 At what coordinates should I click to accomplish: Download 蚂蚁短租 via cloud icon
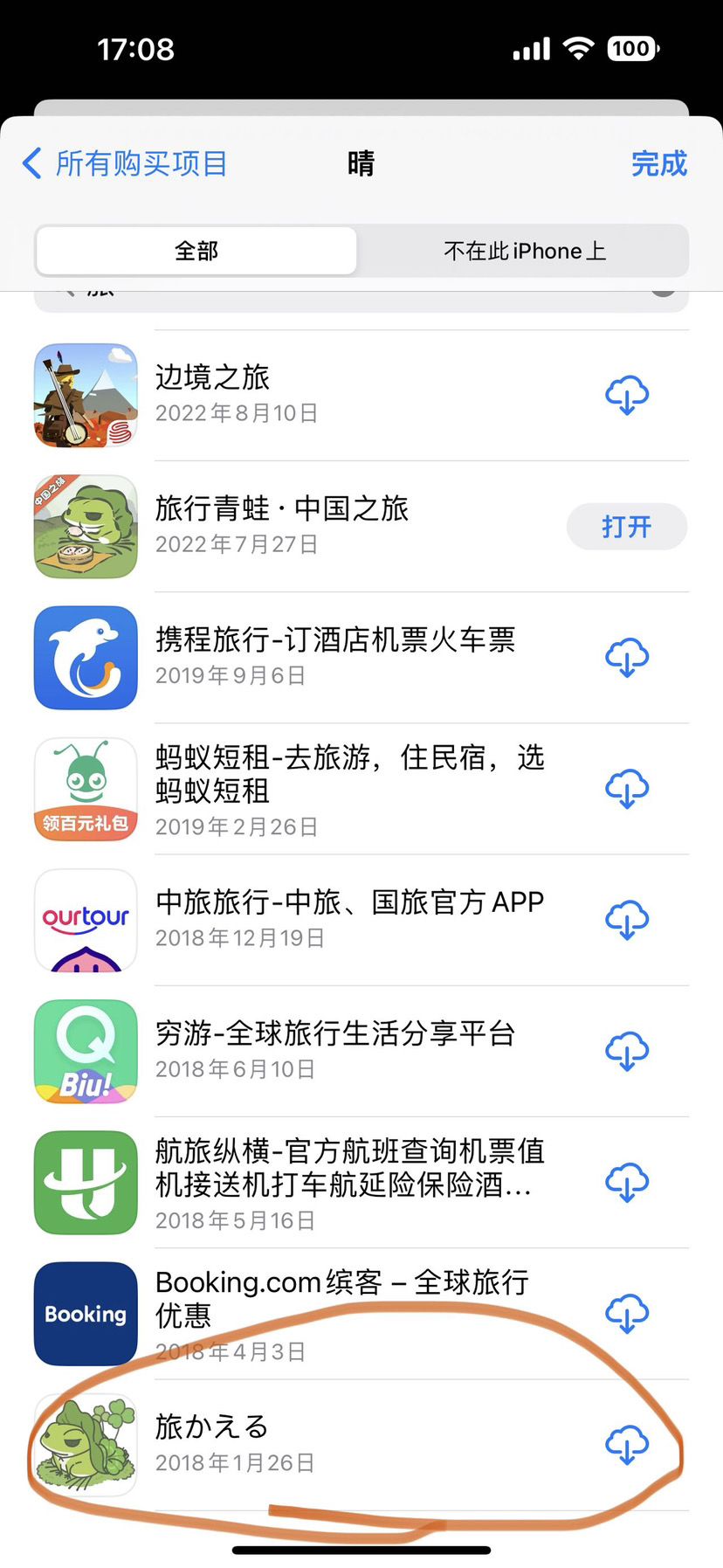(627, 789)
